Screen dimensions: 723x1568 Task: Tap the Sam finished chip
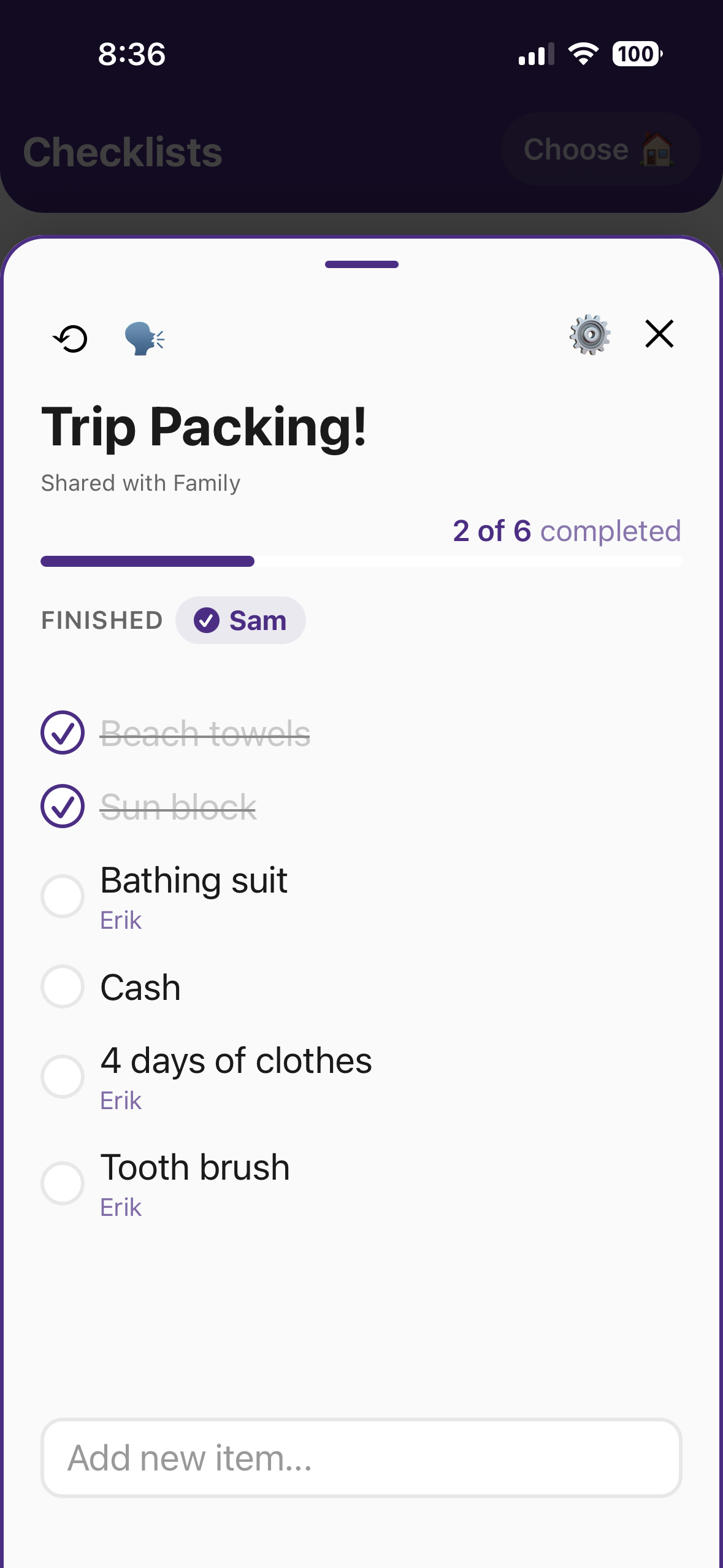pyautogui.click(x=241, y=620)
